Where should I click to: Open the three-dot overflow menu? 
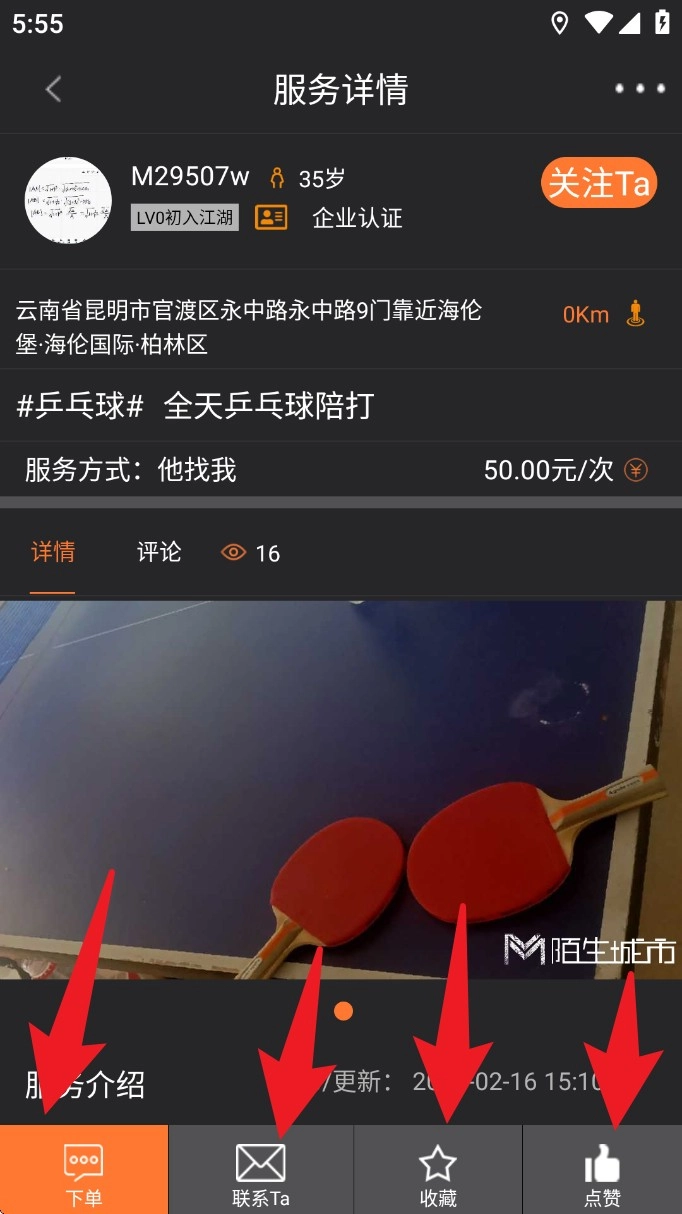coord(640,89)
